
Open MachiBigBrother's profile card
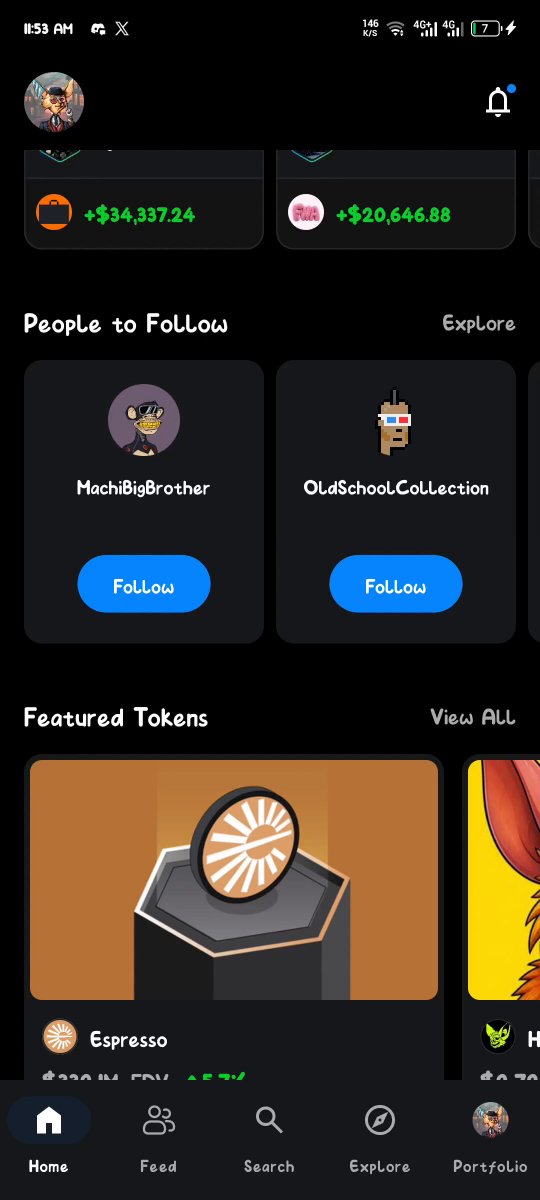pyautogui.click(x=144, y=501)
